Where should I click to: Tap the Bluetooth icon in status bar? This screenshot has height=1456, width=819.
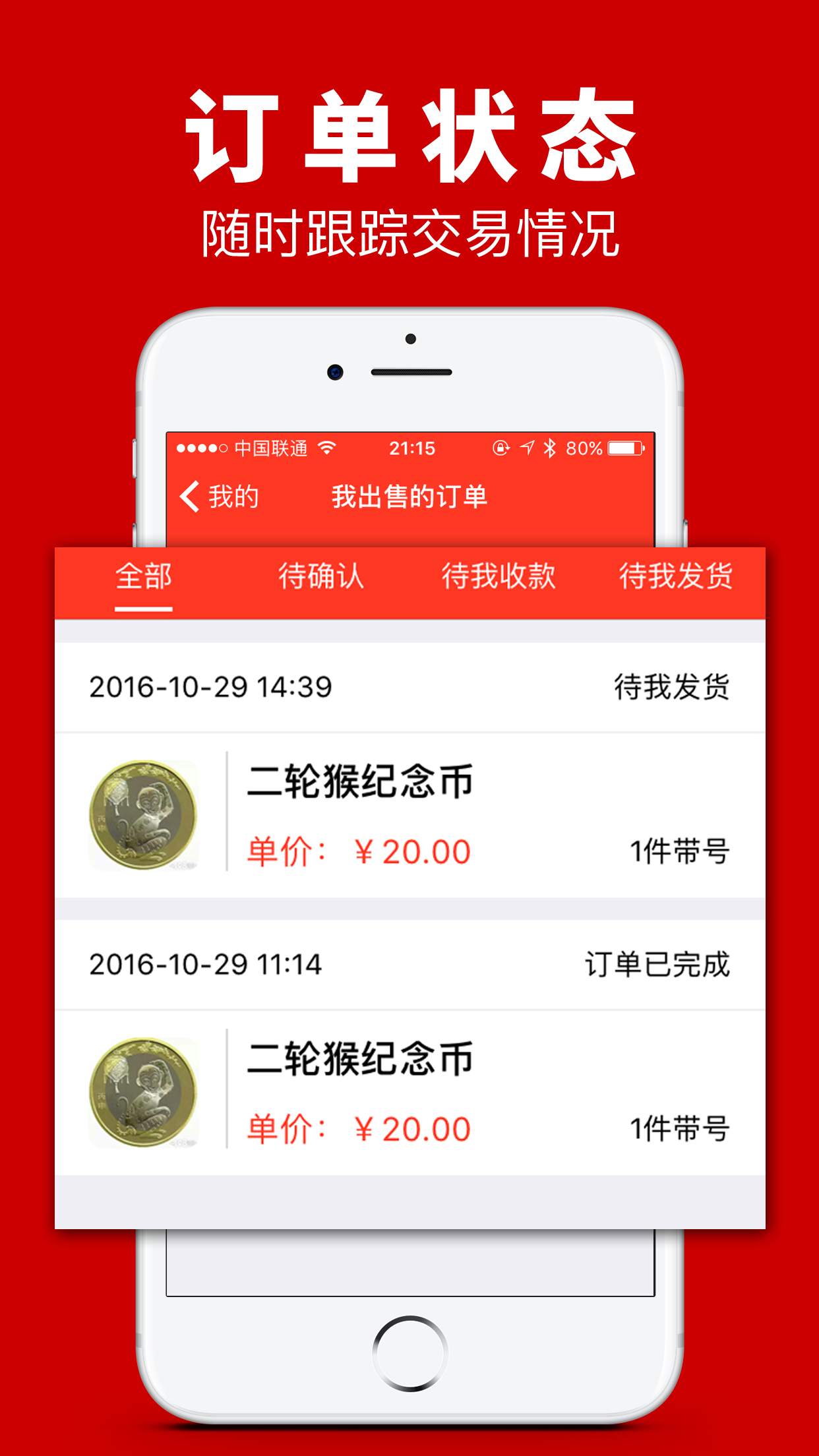coord(549,448)
